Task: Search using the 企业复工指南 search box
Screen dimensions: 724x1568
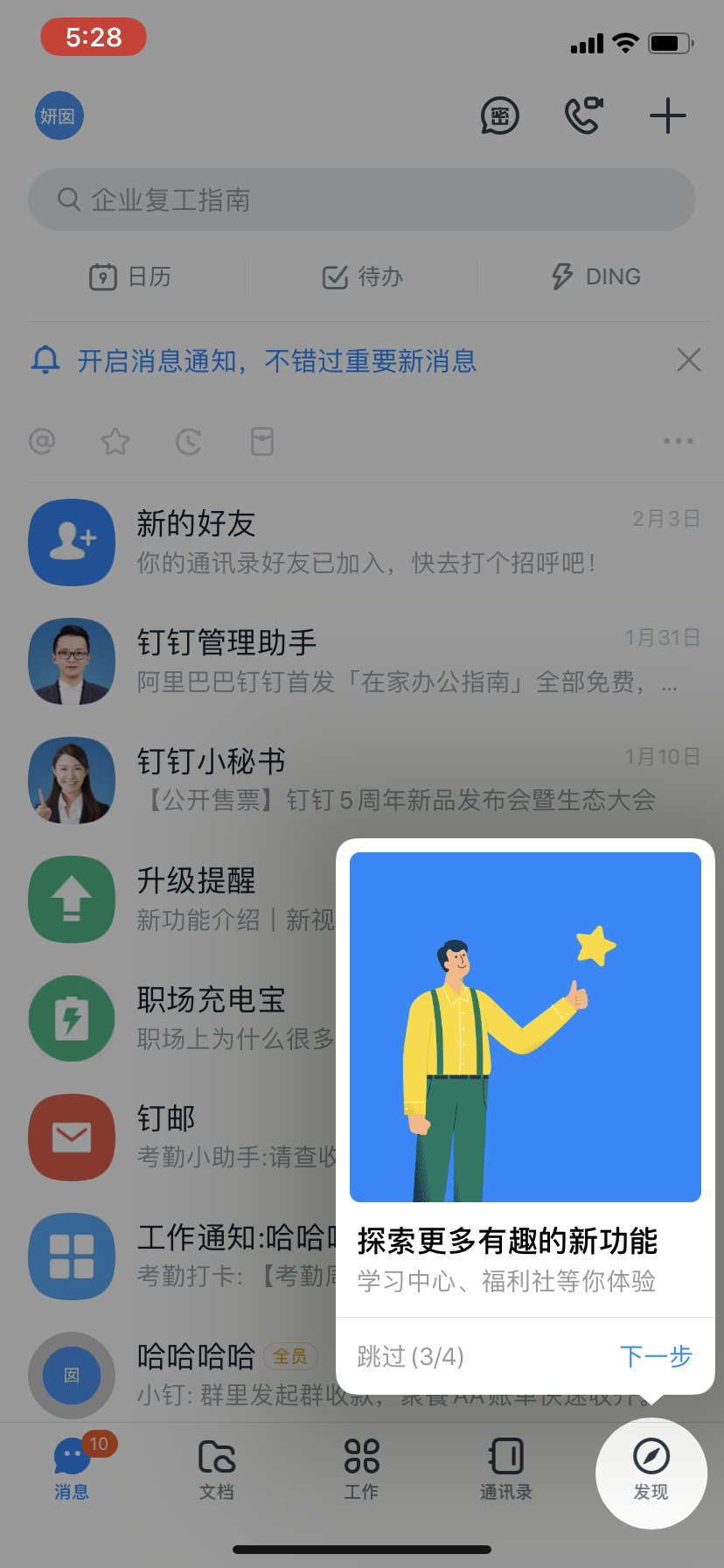Action: (362, 199)
